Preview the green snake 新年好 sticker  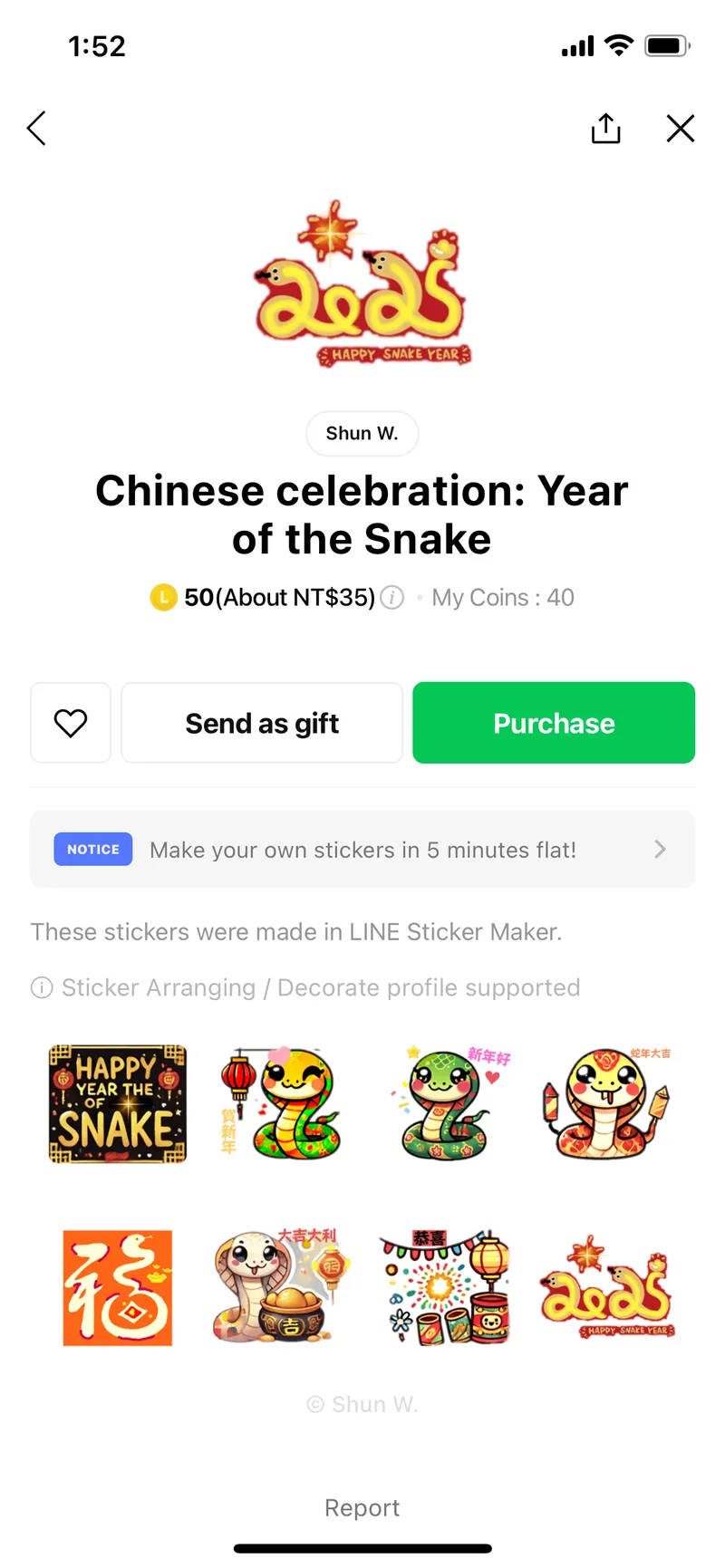click(x=446, y=1103)
